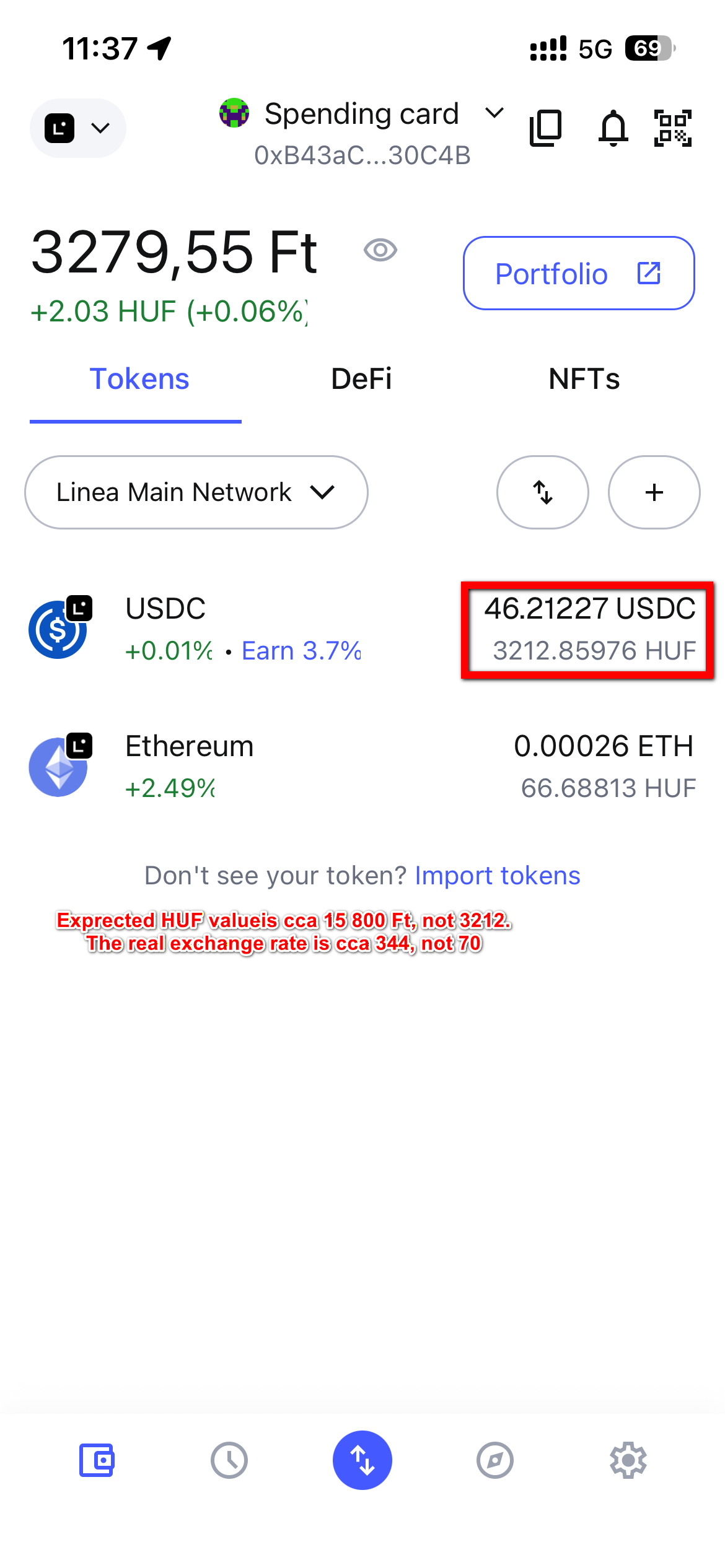Add a token with the plus button
The height and width of the screenshot is (1568, 725).
pyautogui.click(x=654, y=492)
